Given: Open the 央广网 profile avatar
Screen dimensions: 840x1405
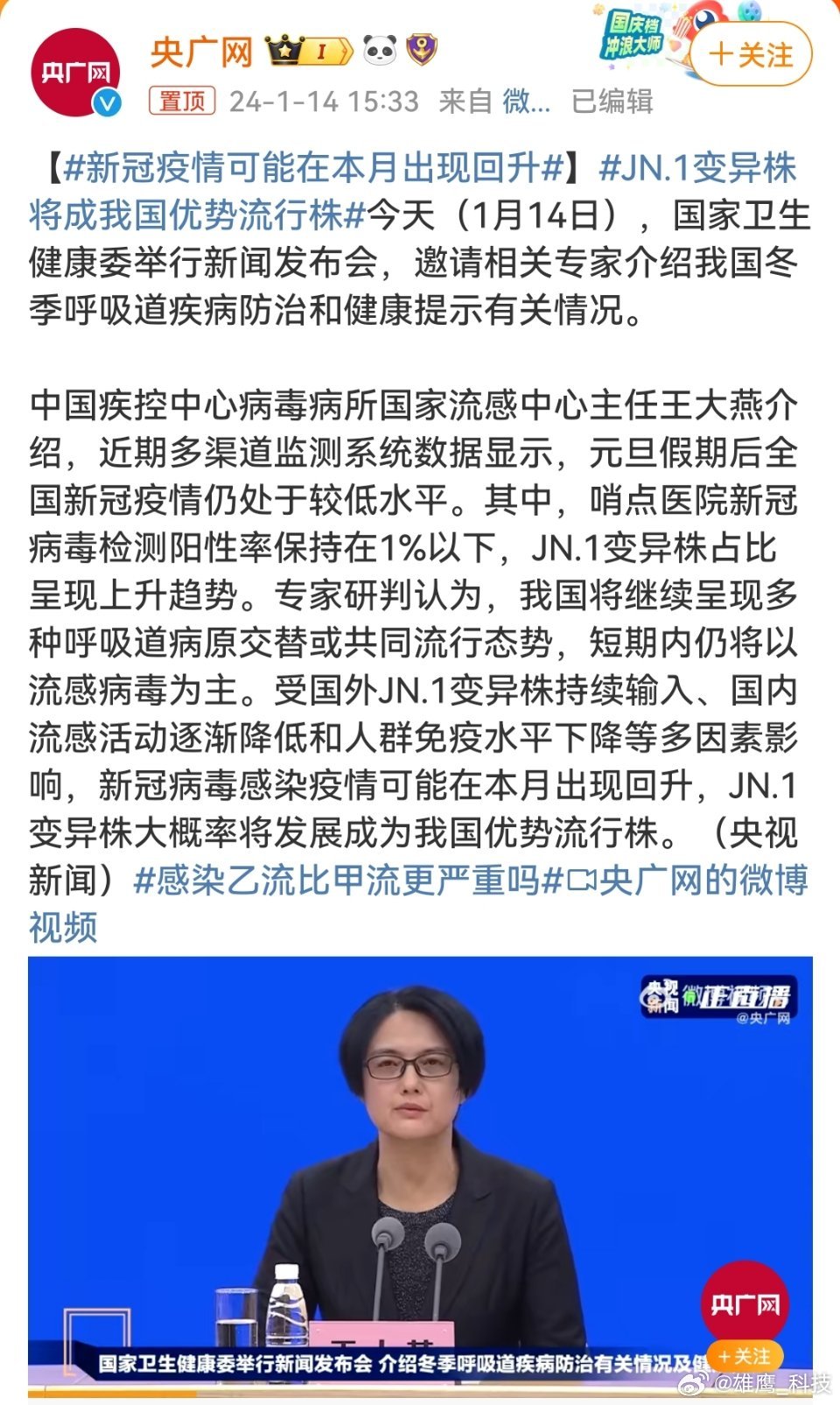Looking at the screenshot, I should (x=75, y=73).
